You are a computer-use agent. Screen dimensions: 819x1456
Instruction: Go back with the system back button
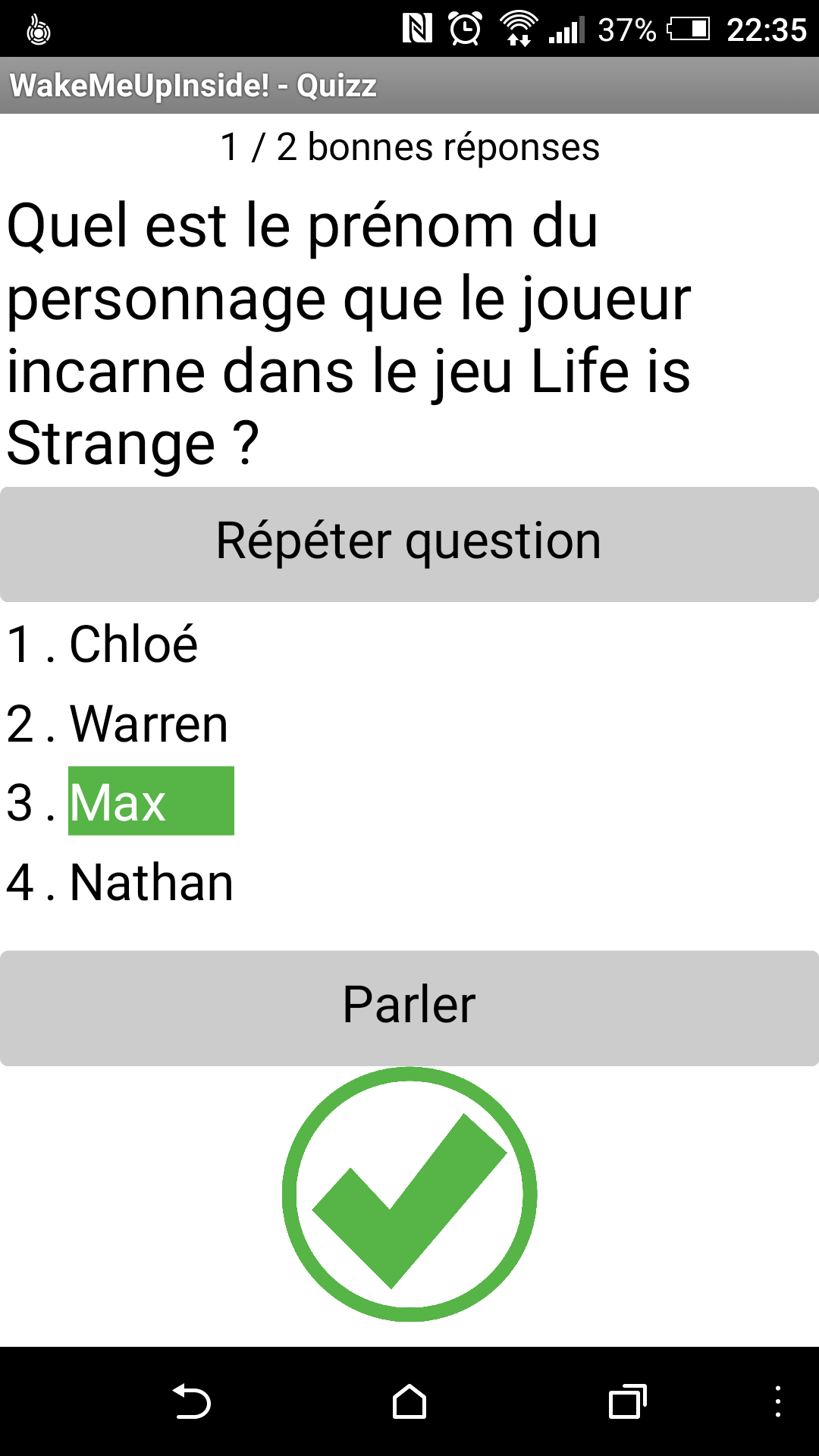192,1401
